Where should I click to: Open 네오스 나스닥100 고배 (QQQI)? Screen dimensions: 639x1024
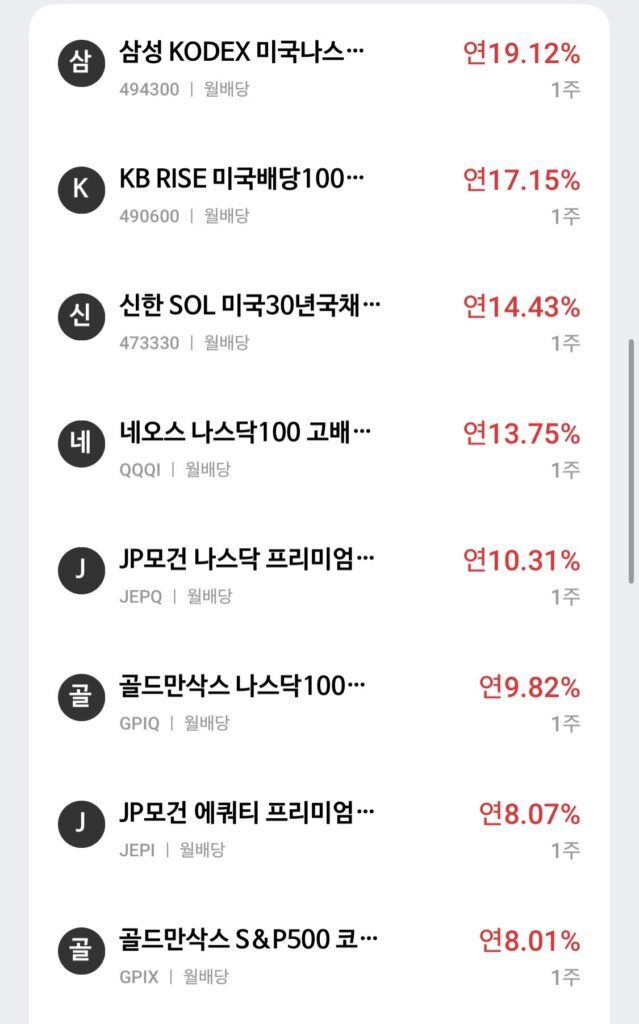(x=245, y=434)
